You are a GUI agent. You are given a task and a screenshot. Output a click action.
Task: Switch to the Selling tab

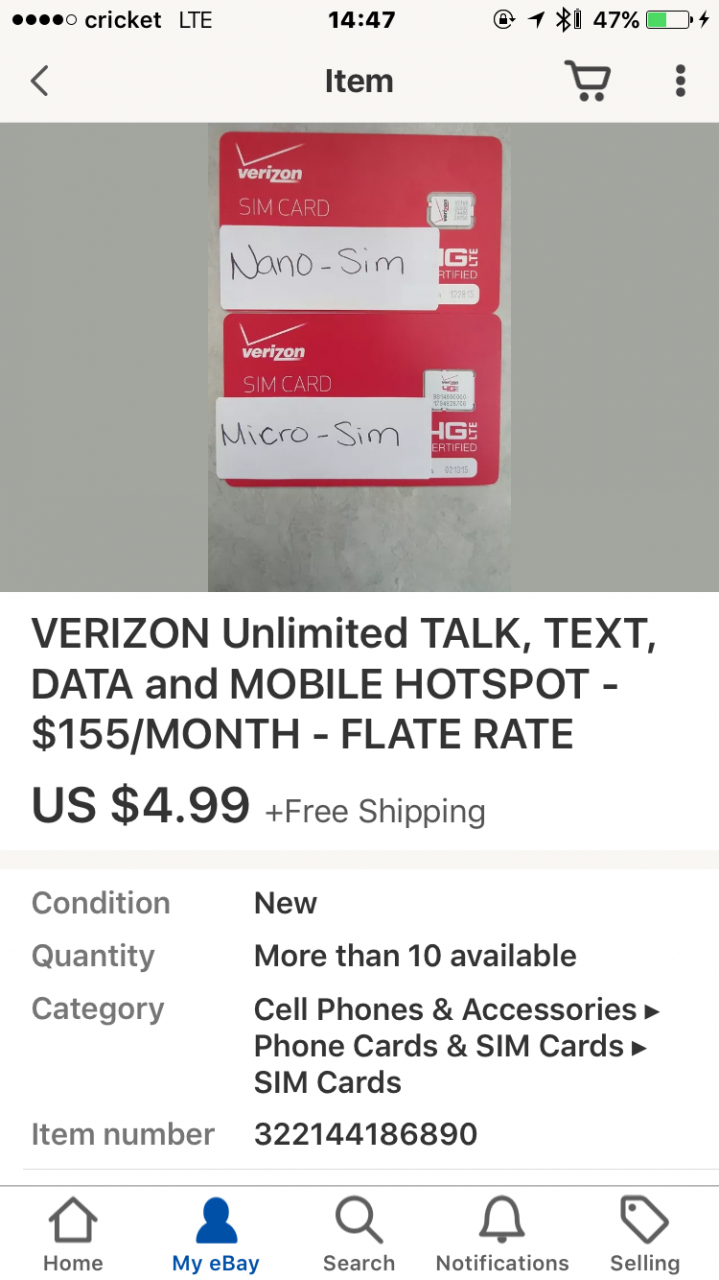645,1236
